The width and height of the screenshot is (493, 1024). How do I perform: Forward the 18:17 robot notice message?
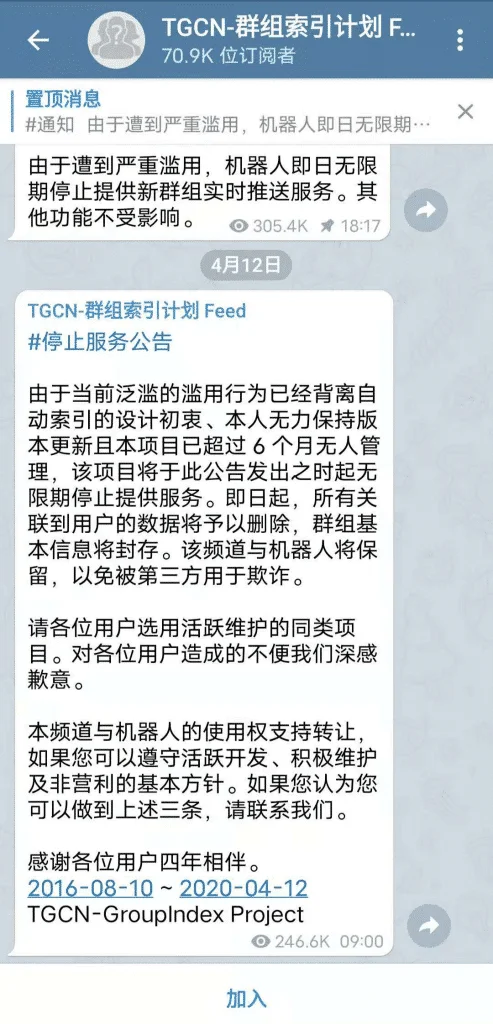426,210
